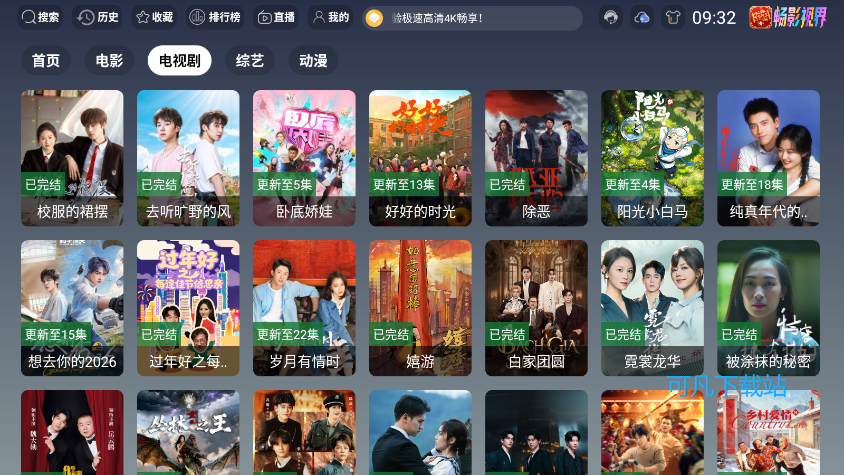
Task: Switch to the 电影 tab
Action: tap(109, 61)
